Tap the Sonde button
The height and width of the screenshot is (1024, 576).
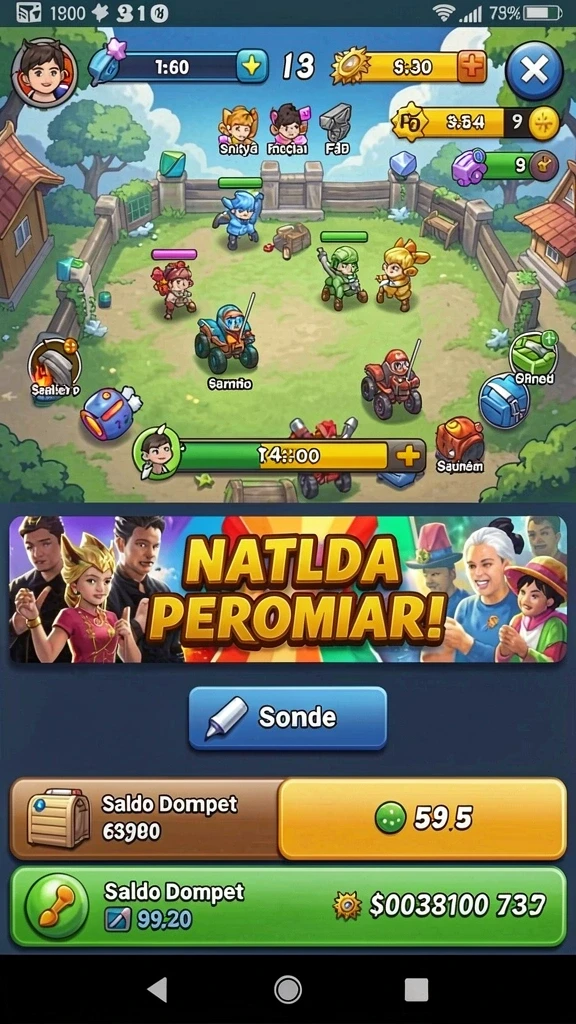(x=287, y=718)
